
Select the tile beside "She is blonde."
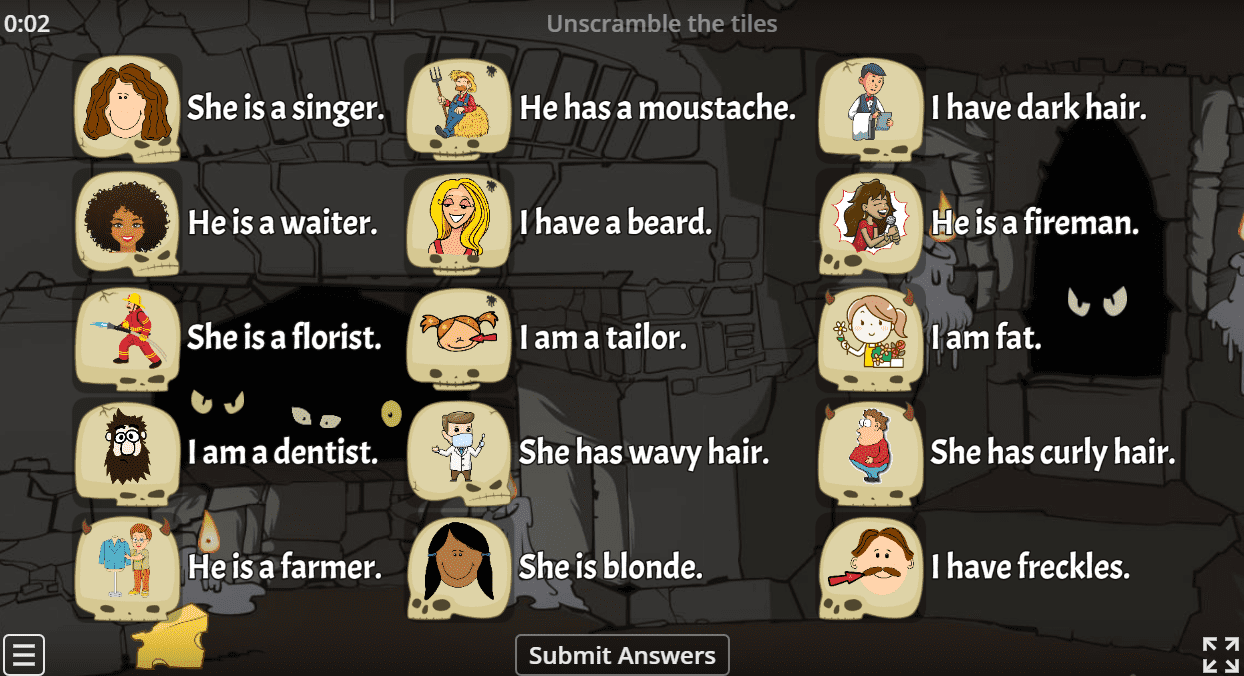(x=459, y=567)
